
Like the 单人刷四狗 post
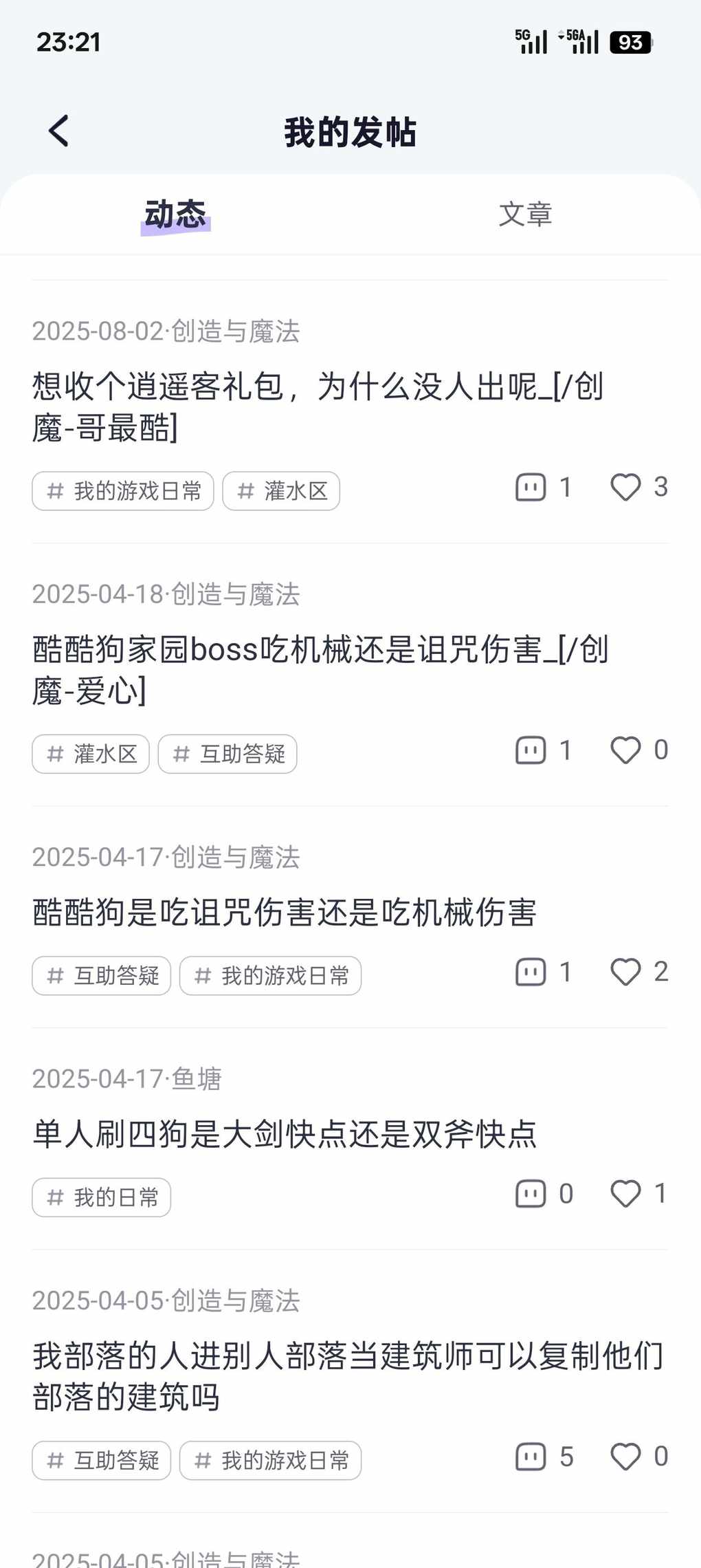625,1194
